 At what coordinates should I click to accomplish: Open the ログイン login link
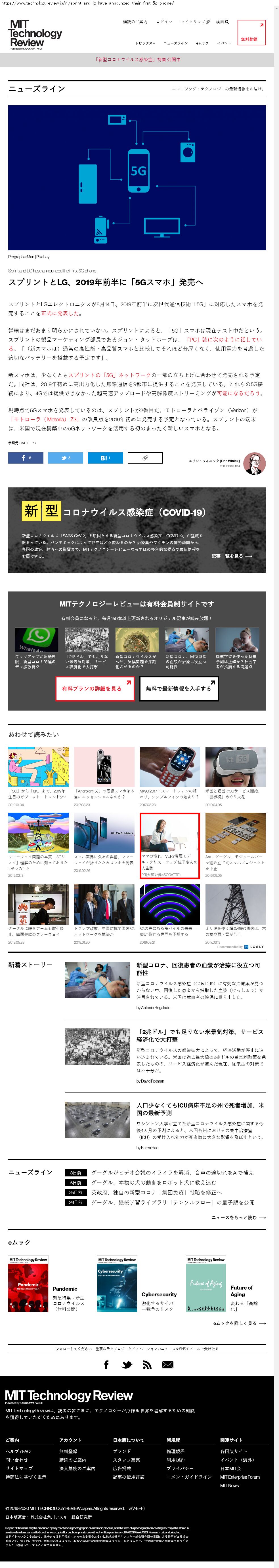point(164,22)
